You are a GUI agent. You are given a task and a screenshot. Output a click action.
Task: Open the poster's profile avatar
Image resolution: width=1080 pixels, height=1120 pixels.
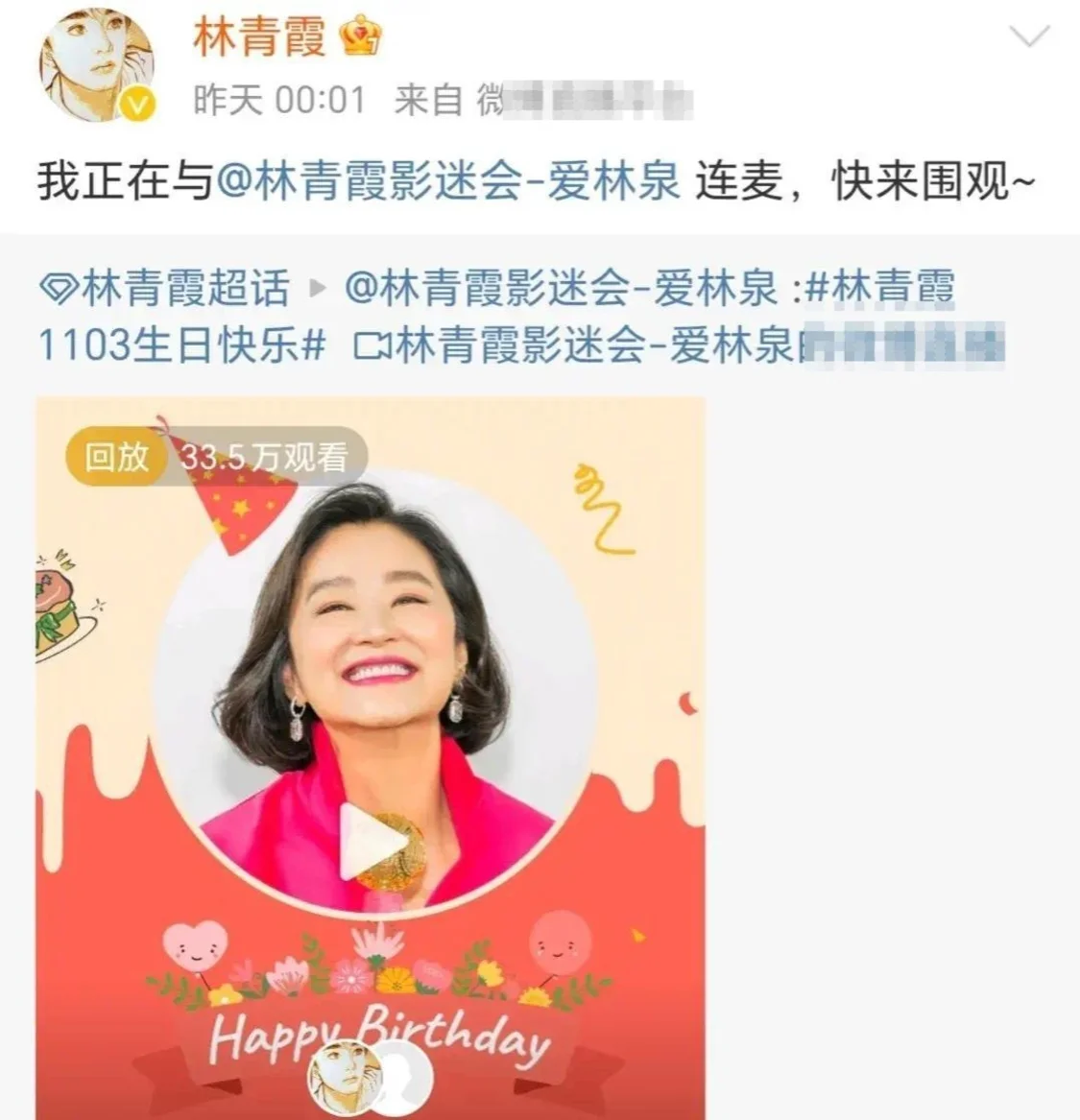pos(96,69)
